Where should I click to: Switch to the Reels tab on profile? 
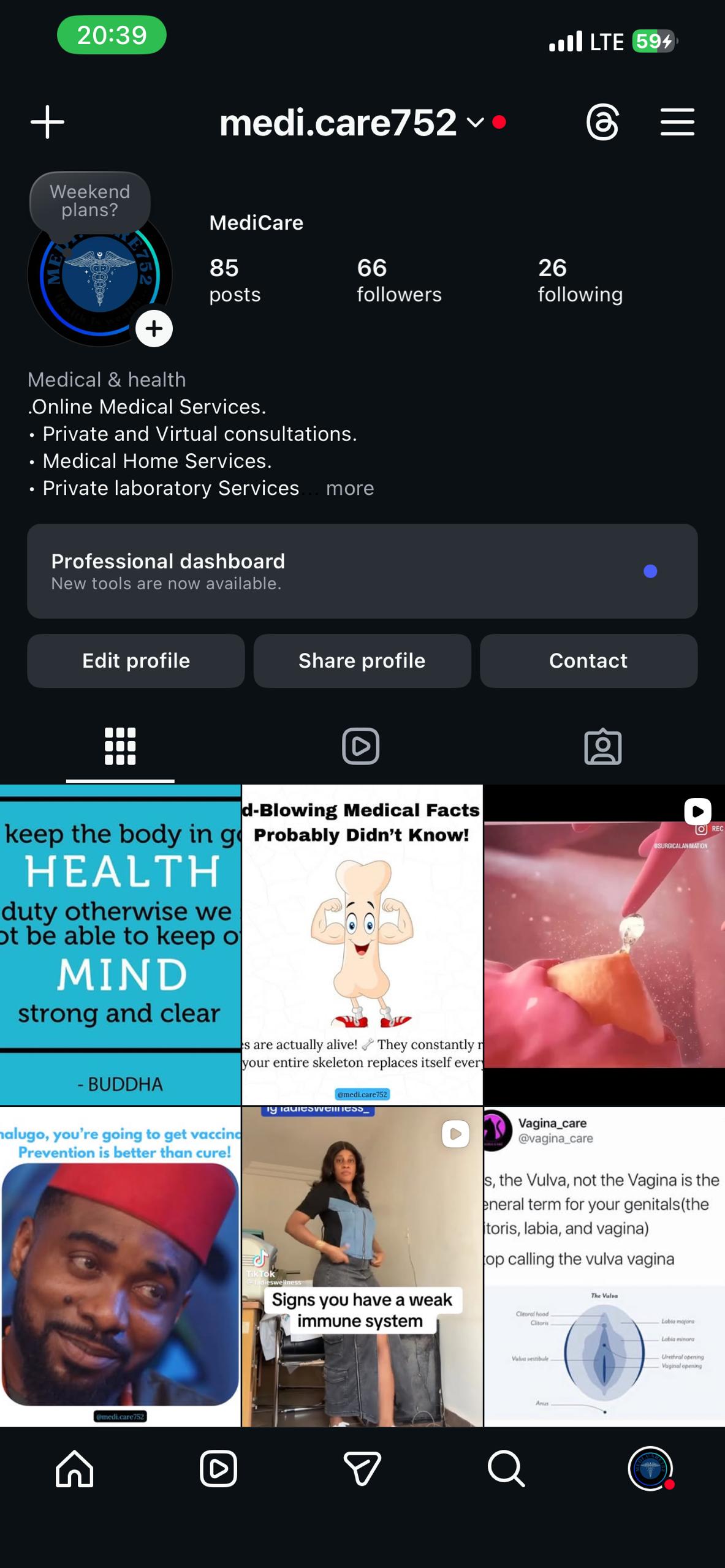(x=361, y=746)
